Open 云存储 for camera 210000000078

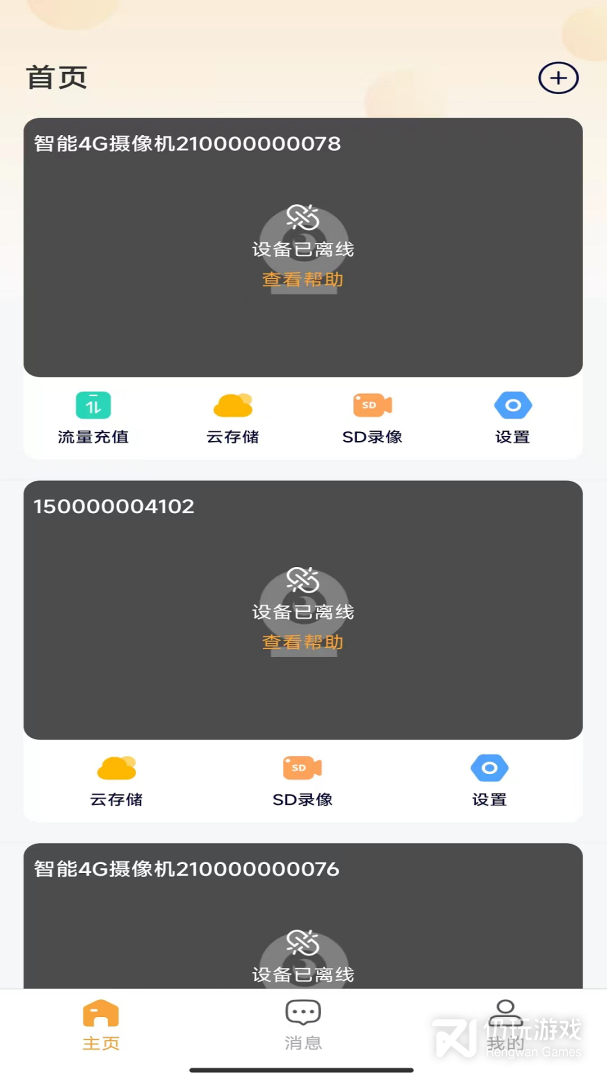click(x=233, y=418)
